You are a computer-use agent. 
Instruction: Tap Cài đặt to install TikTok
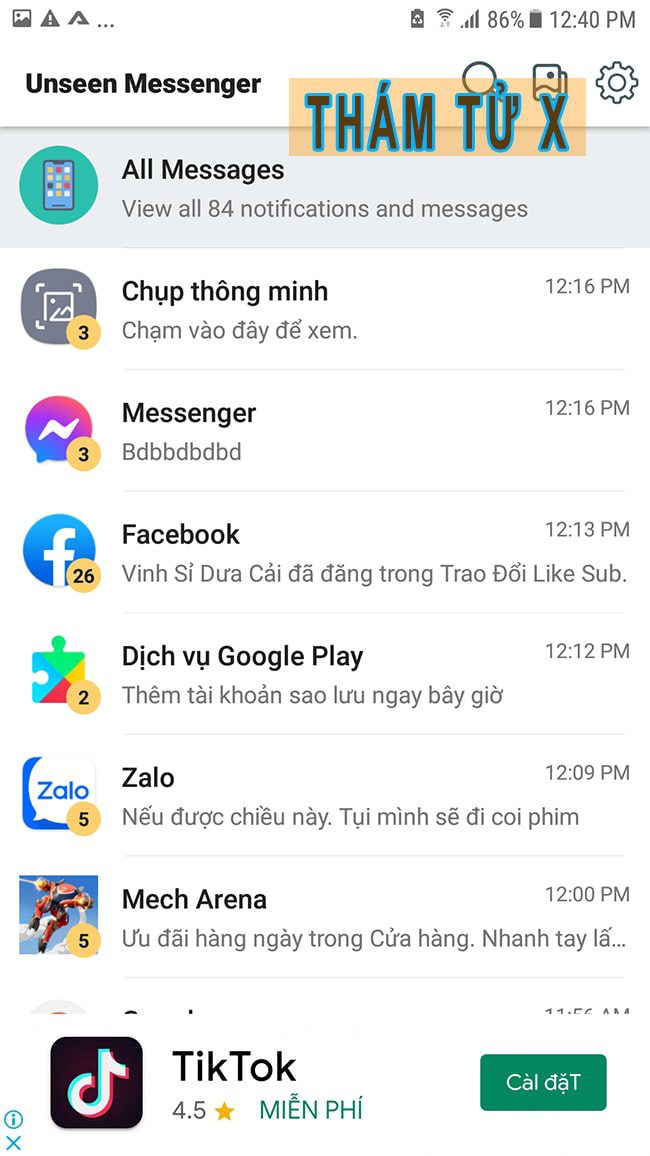[x=543, y=1082]
